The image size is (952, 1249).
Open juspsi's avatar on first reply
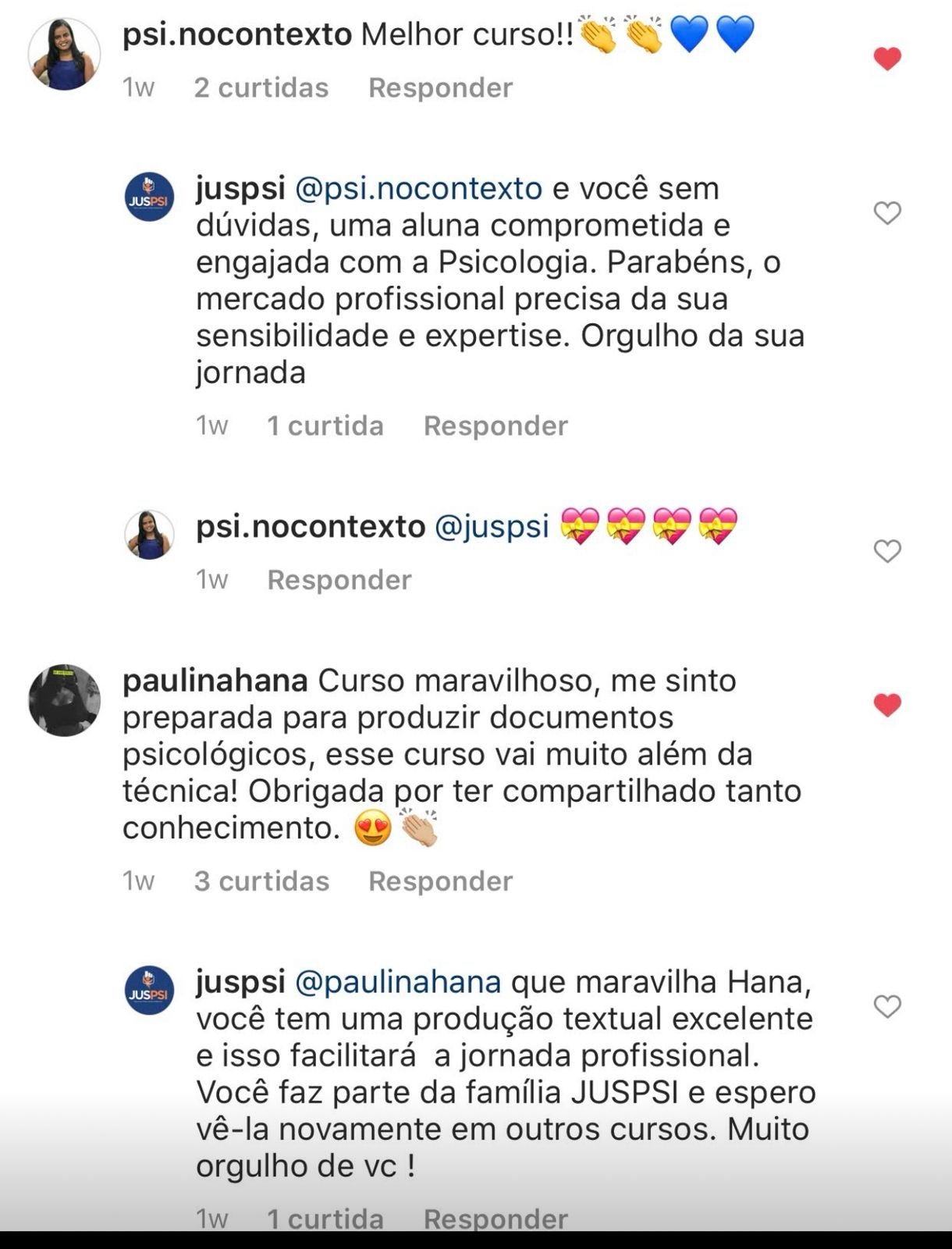(x=149, y=197)
